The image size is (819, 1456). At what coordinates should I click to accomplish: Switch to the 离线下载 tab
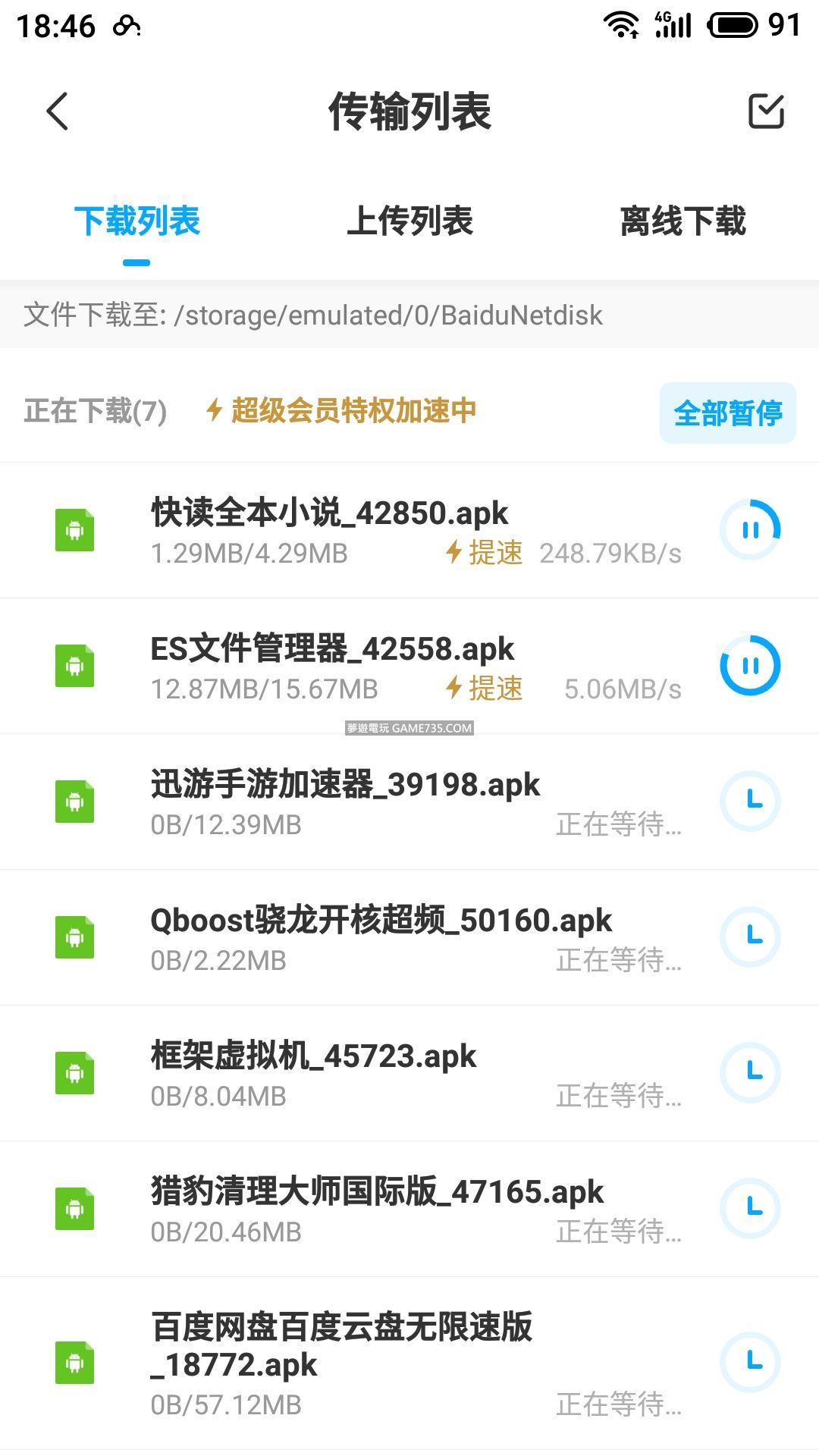click(682, 221)
